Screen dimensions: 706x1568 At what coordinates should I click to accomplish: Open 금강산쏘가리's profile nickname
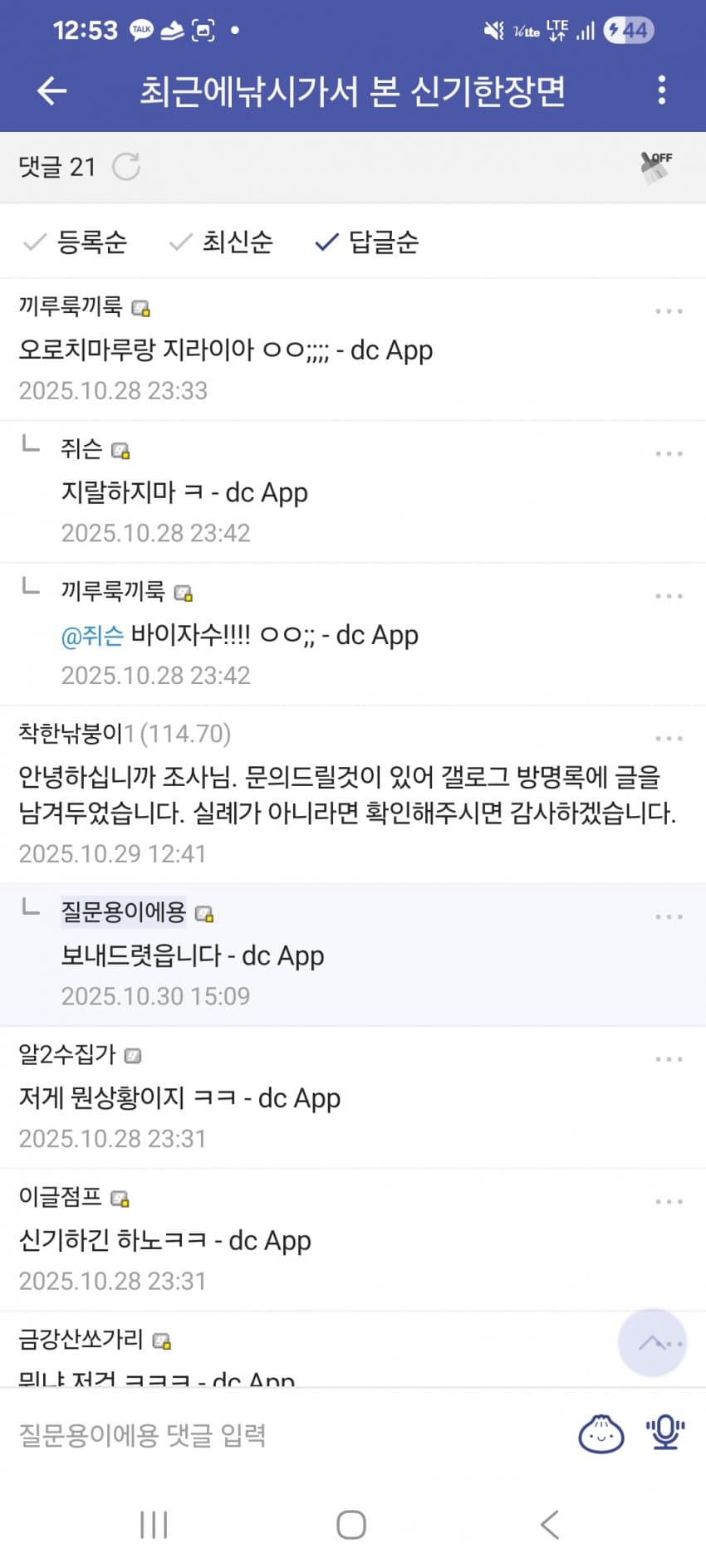click(81, 1340)
